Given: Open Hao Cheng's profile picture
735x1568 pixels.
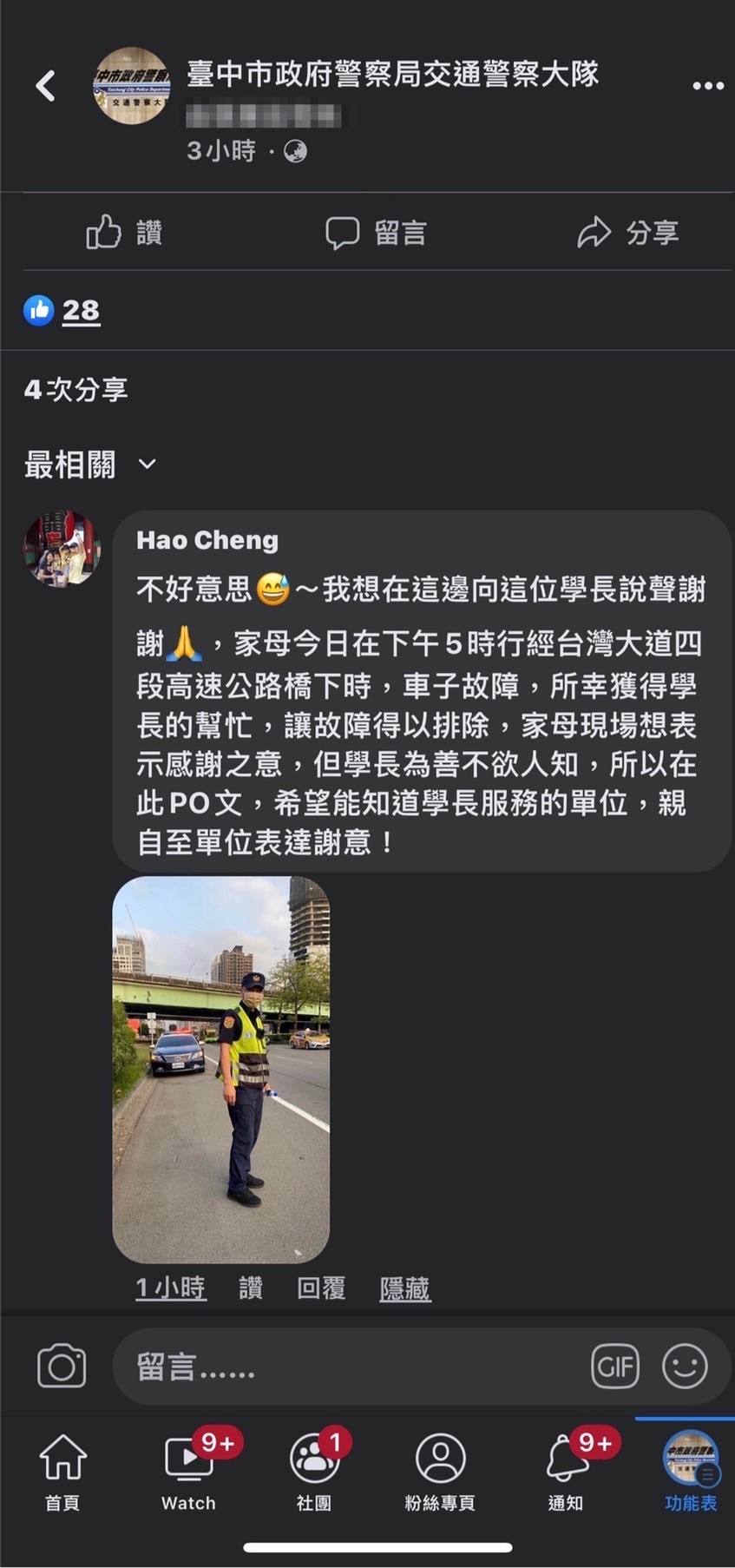Looking at the screenshot, I should pos(62,549).
